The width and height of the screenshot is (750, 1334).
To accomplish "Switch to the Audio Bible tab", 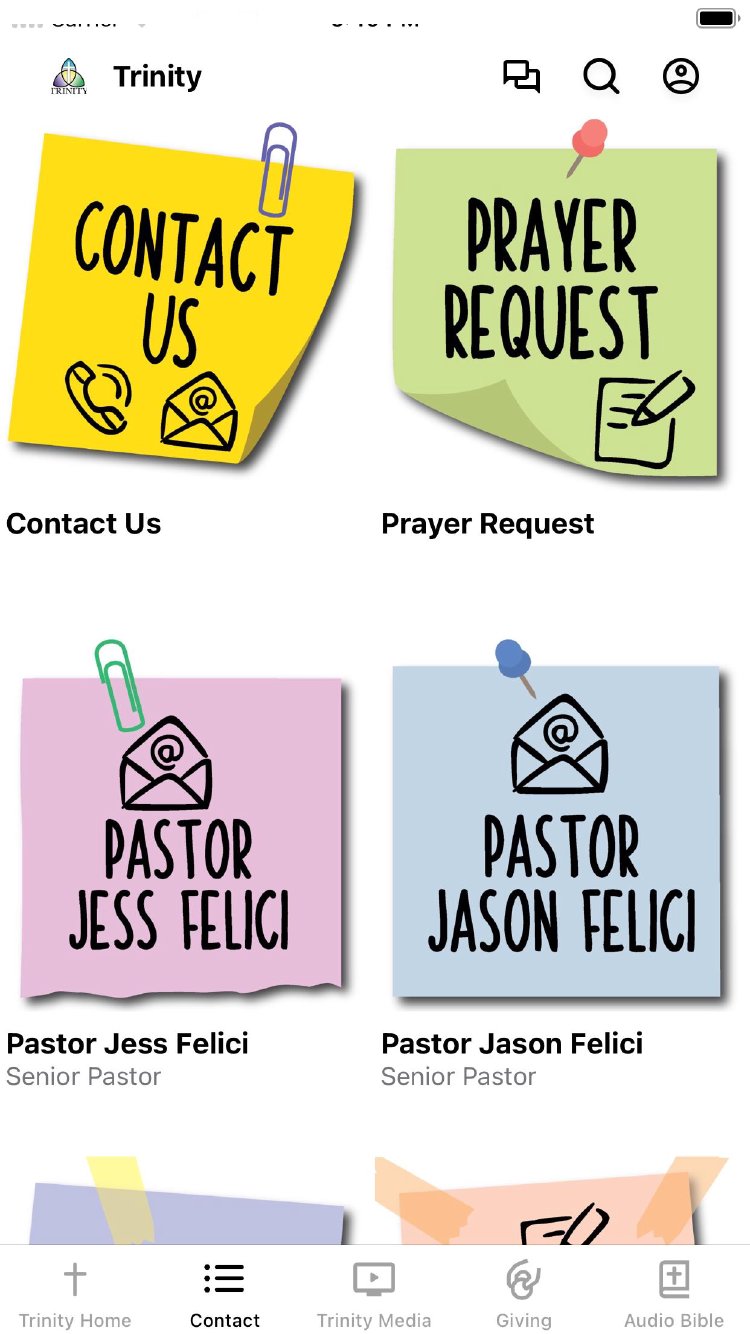I will pyautogui.click(x=674, y=1294).
